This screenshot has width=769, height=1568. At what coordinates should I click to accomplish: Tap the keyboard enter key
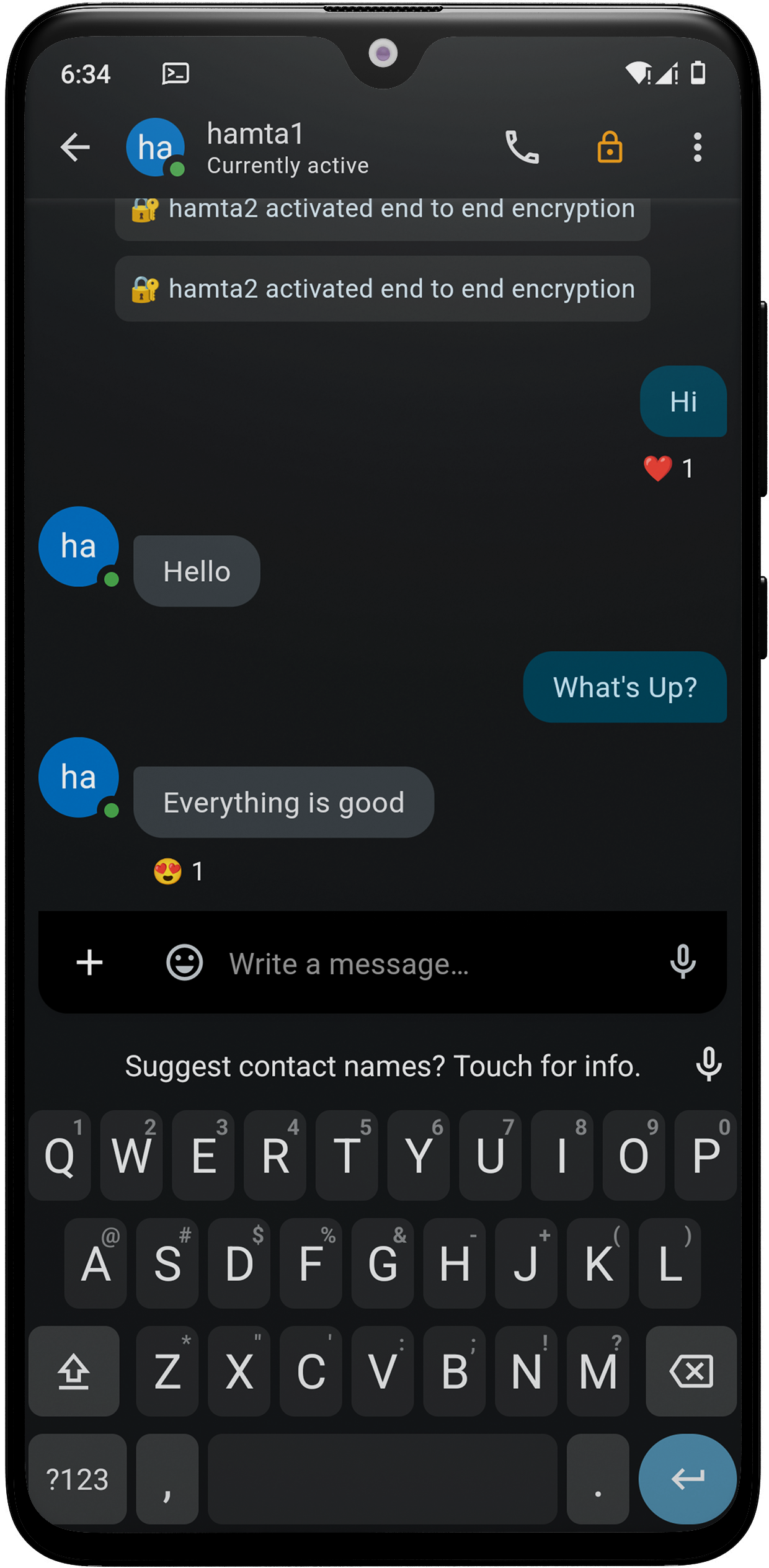click(x=688, y=1479)
